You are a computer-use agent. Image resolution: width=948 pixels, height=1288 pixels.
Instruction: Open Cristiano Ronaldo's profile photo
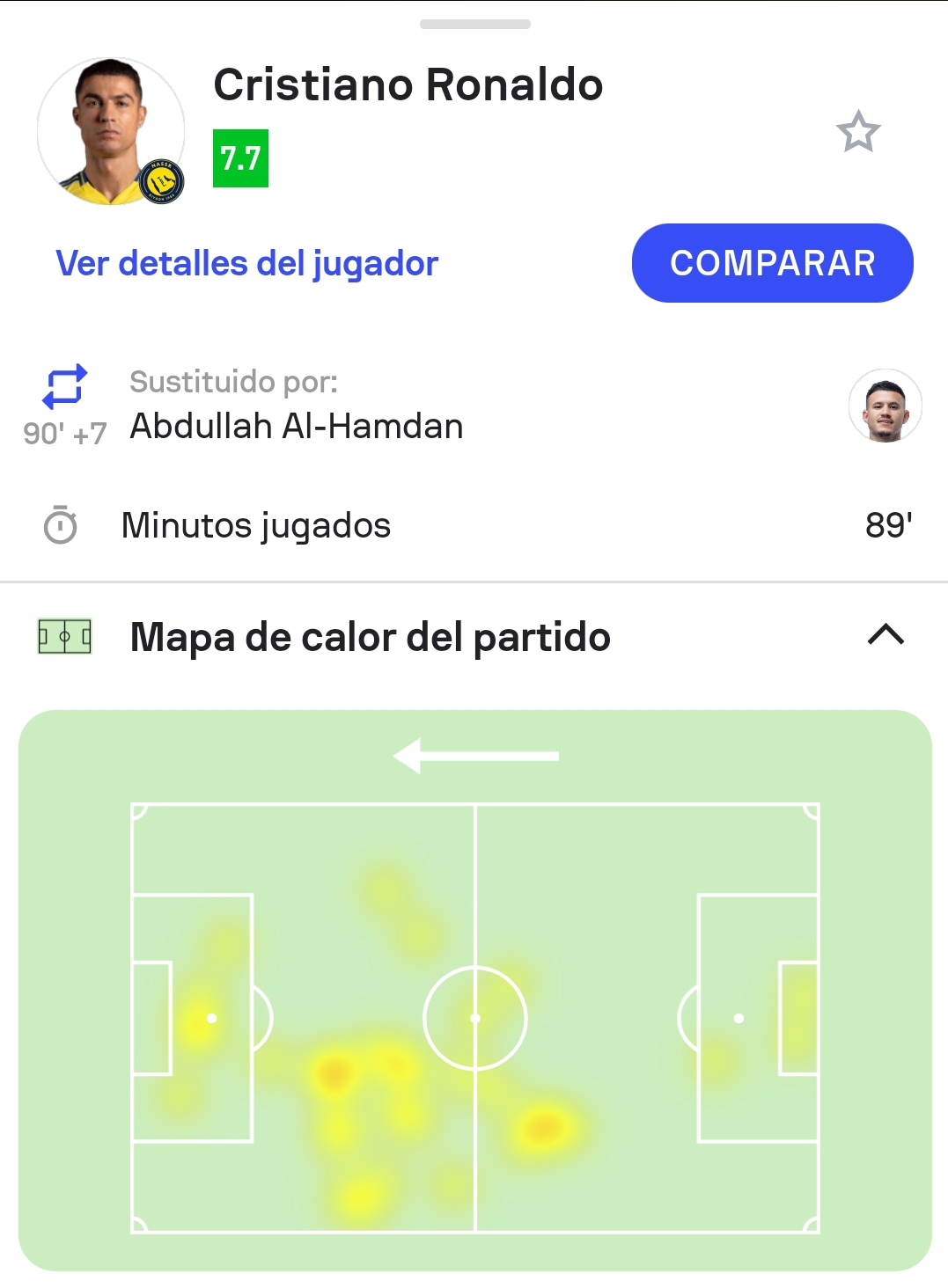coord(111,132)
